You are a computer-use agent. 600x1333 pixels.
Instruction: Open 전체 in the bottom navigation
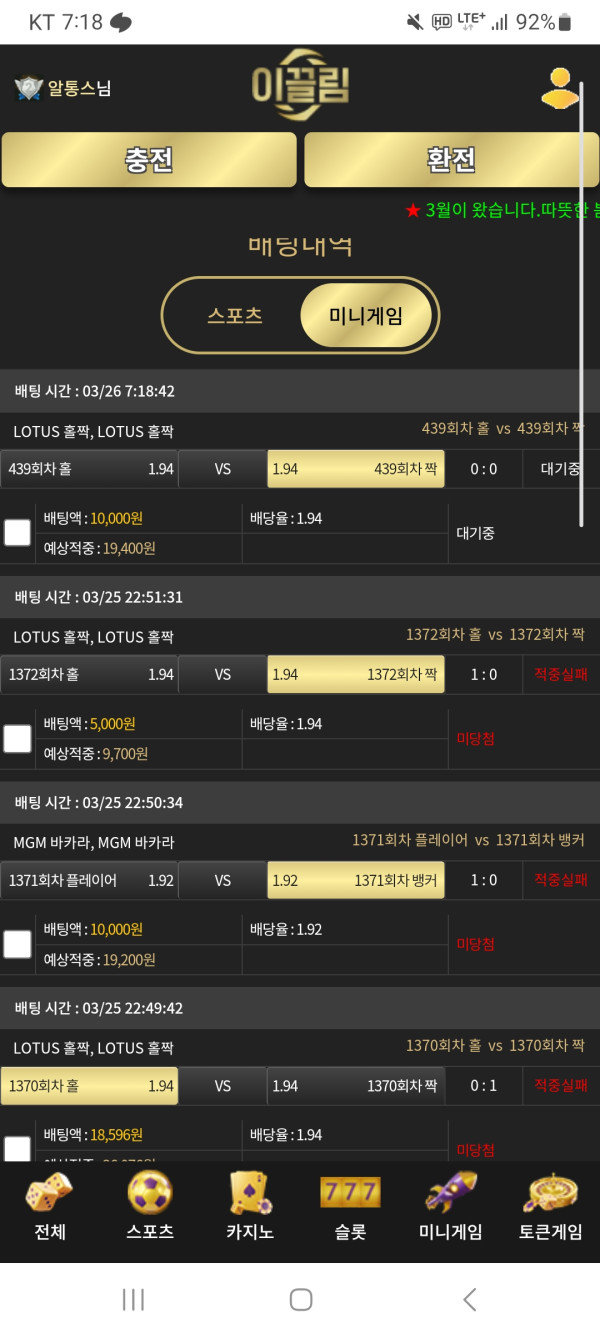click(x=50, y=1207)
